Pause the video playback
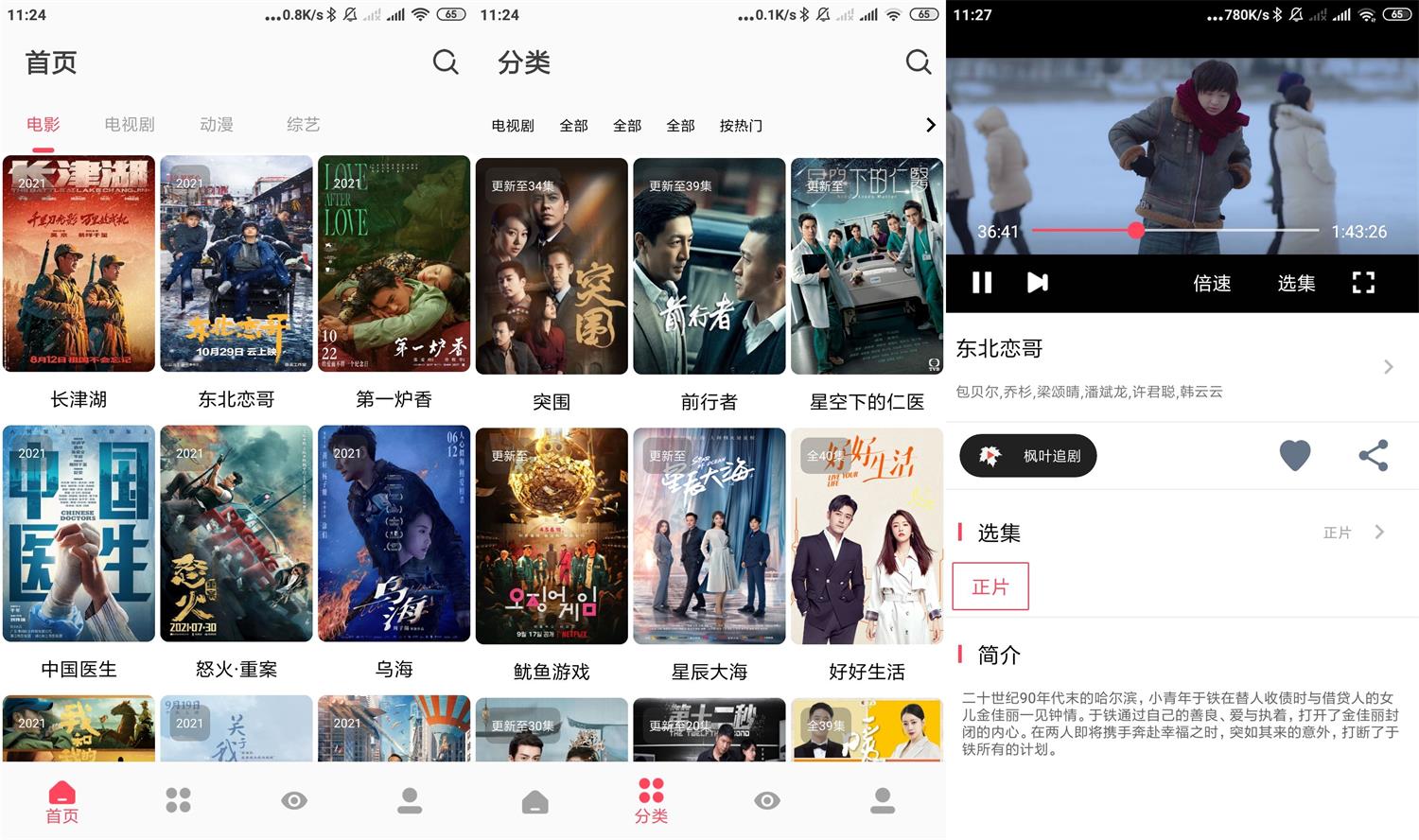The image size is (1419, 840). click(982, 282)
